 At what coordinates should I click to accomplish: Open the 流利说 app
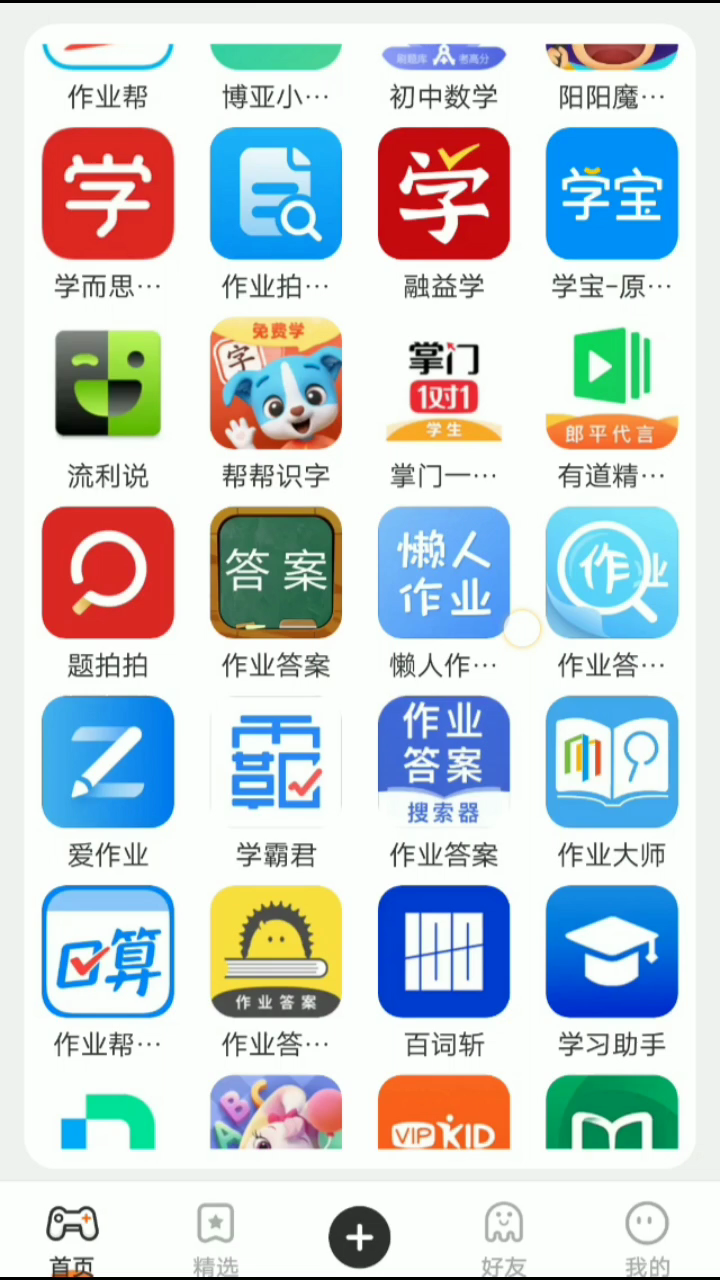[108, 383]
